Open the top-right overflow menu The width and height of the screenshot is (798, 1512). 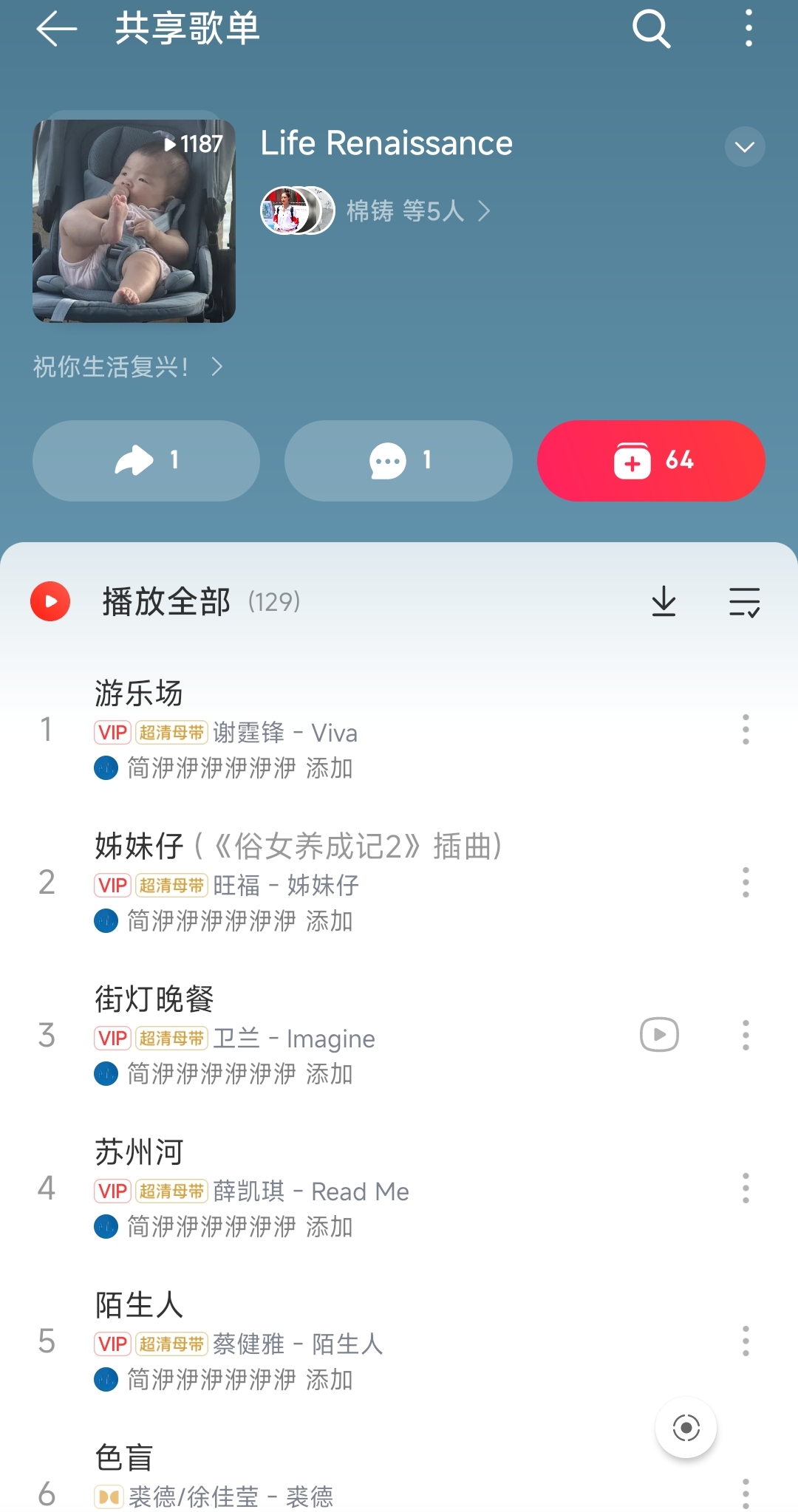748,30
